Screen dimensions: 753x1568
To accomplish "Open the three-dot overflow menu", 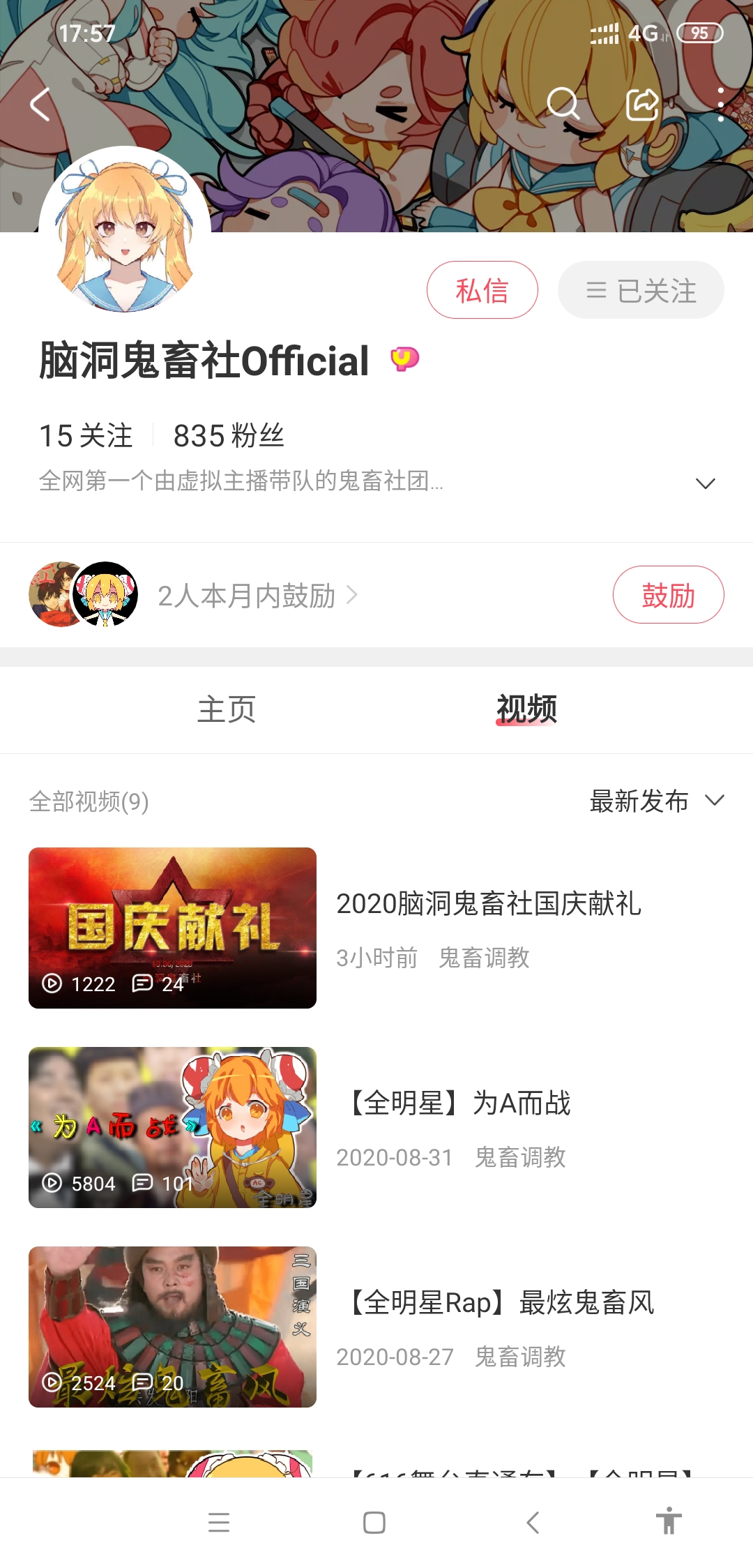I will 720,105.
